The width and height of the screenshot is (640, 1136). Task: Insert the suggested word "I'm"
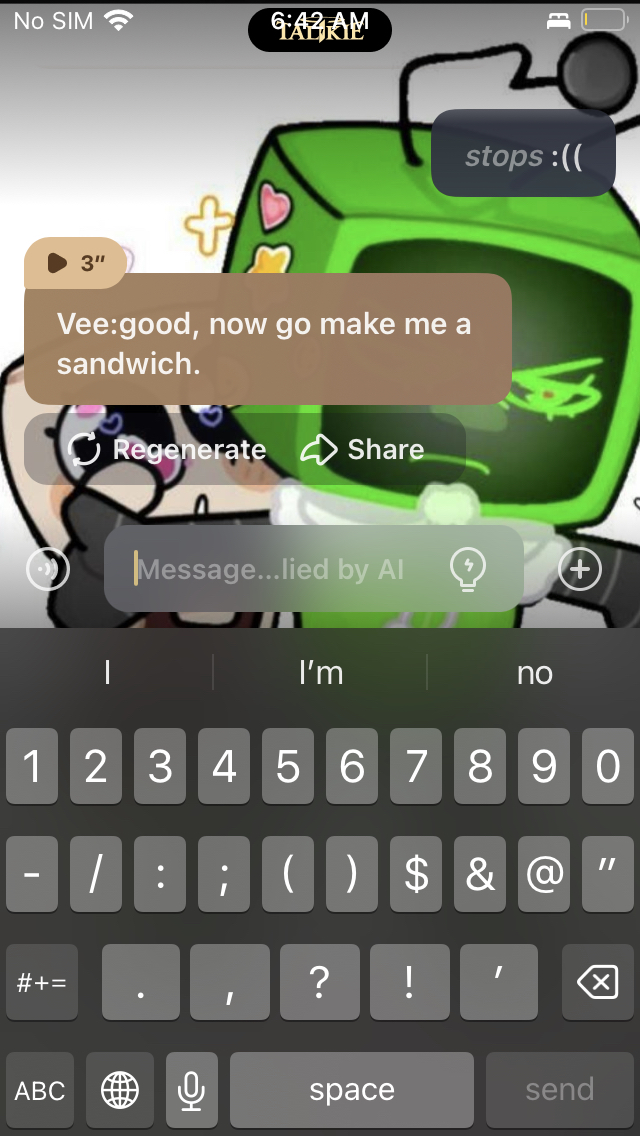tap(320, 673)
